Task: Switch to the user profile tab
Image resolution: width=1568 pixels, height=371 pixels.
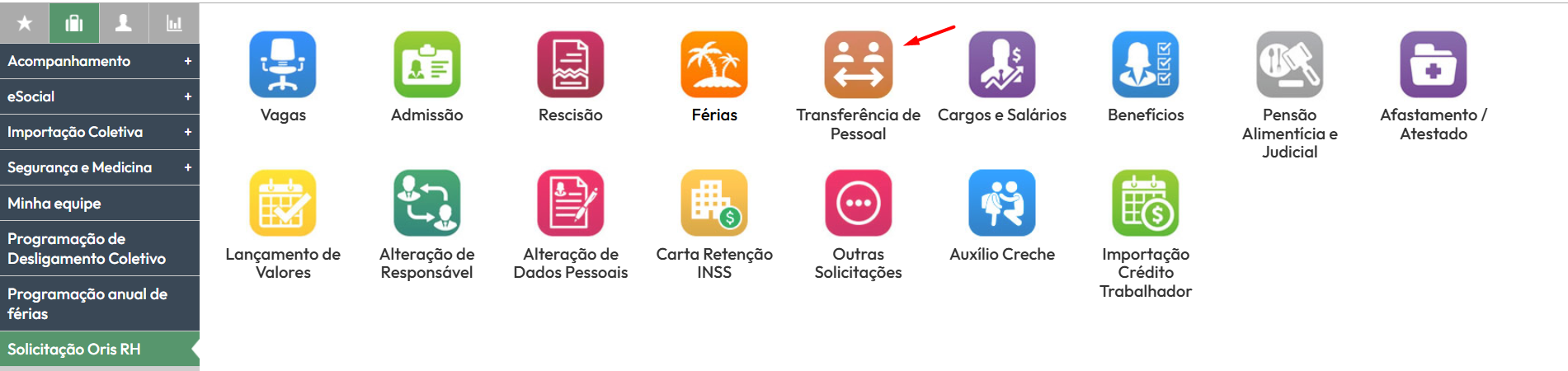Action: [124, 23]
